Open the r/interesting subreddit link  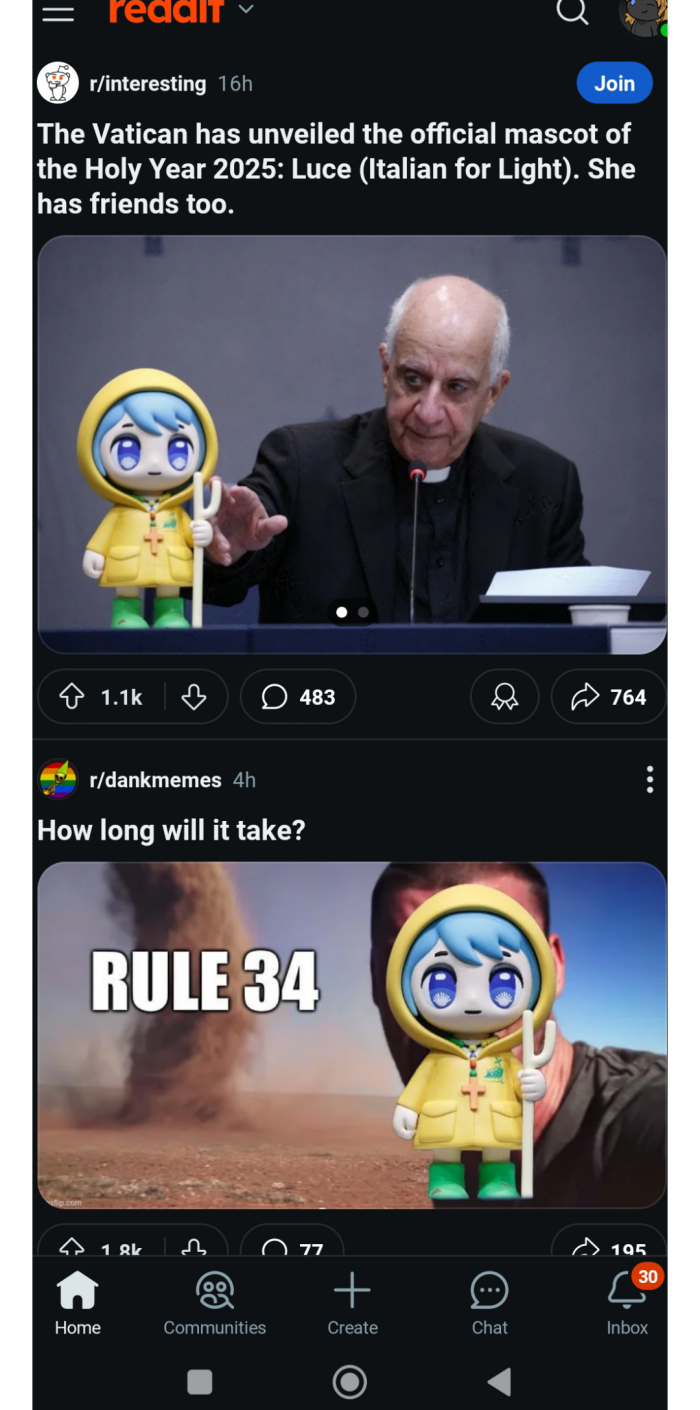(x=147, y=84)
